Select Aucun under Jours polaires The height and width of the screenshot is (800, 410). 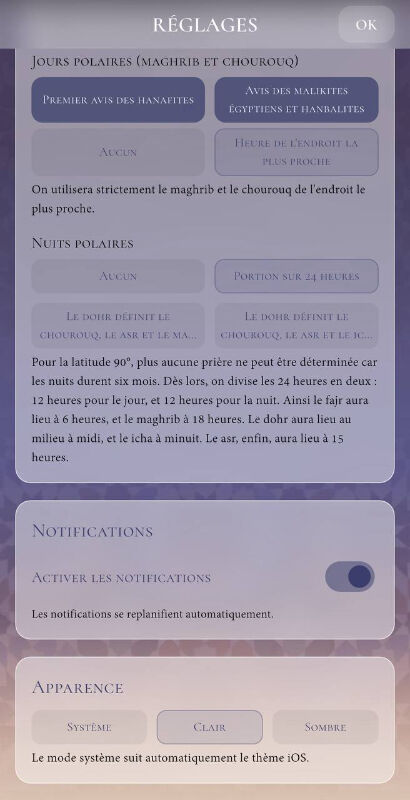pyautogui.click(x=118, y=152)
